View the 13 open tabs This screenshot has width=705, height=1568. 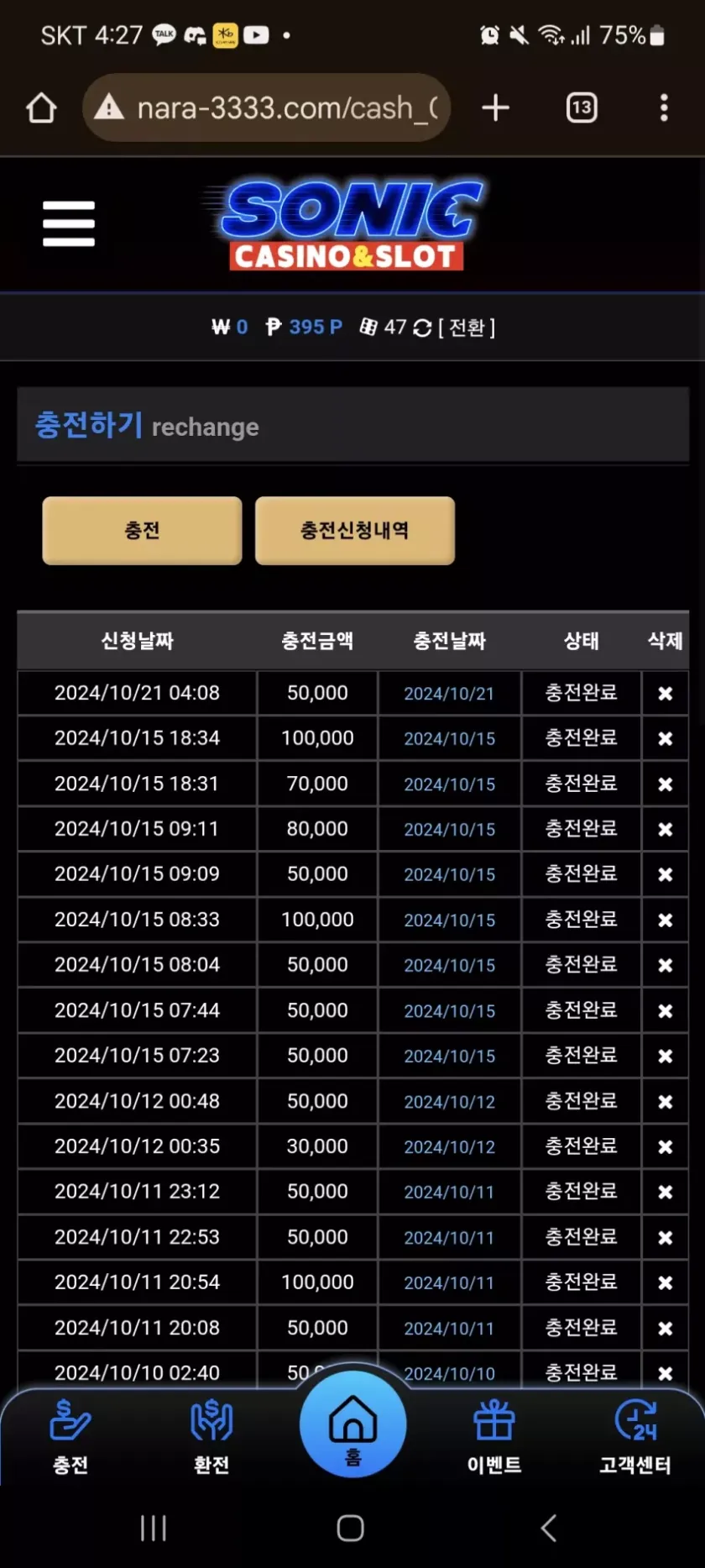pyautogui.click(x=582, y=108)
